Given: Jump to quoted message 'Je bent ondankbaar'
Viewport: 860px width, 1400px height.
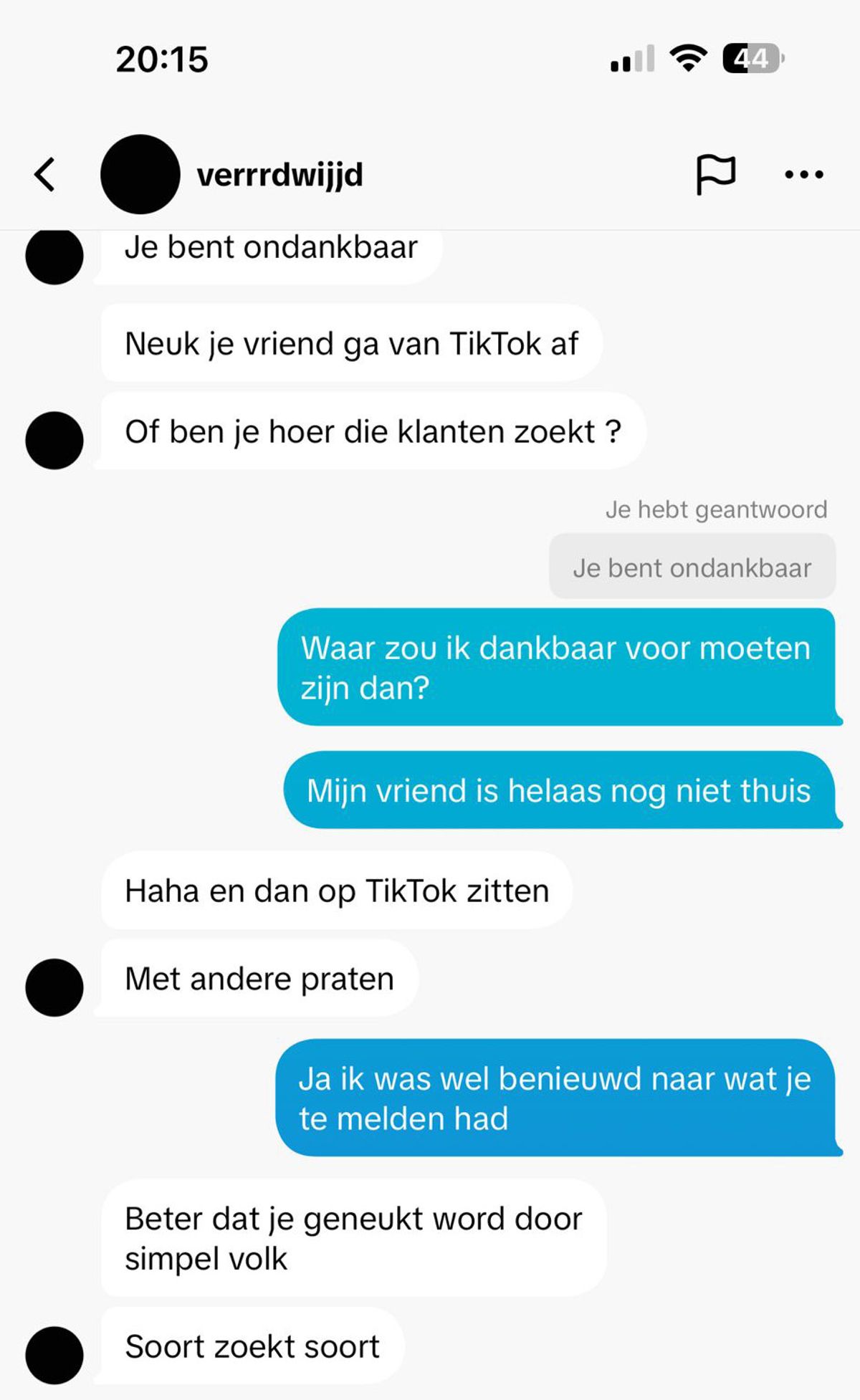Looking at the screenshot, I should [692, 567].
